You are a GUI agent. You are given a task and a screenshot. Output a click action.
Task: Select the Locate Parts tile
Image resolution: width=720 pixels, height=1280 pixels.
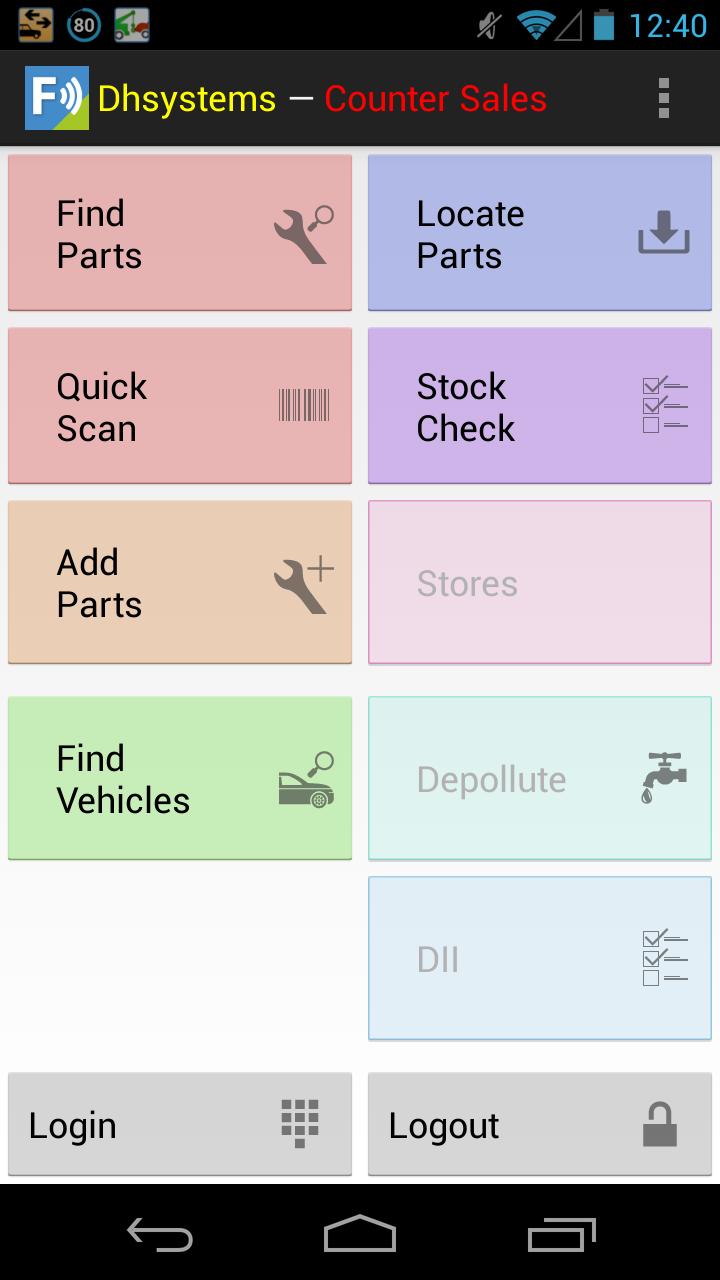click(540, 233)
